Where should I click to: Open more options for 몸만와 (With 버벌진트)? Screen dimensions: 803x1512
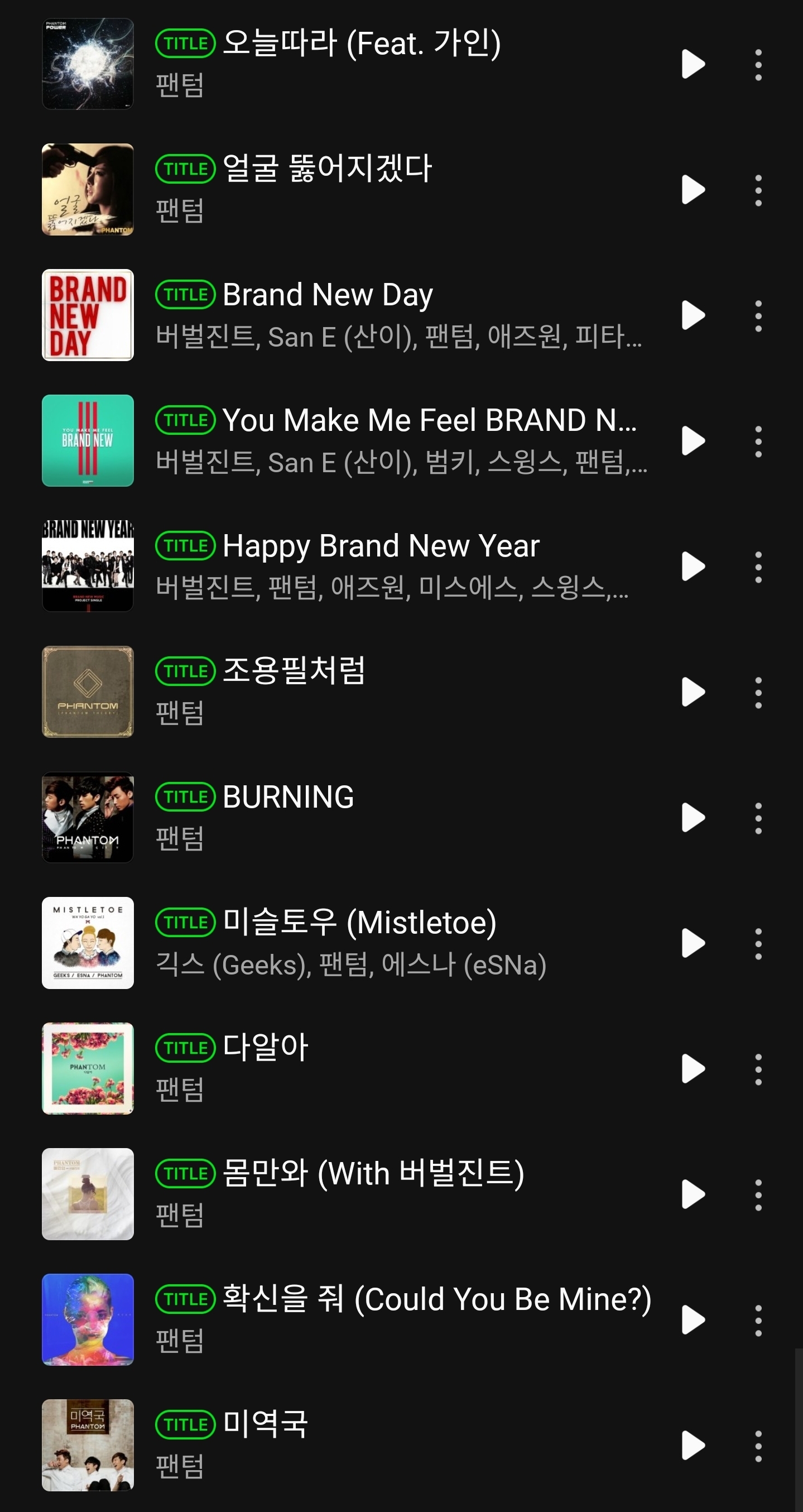[758, 1195]
